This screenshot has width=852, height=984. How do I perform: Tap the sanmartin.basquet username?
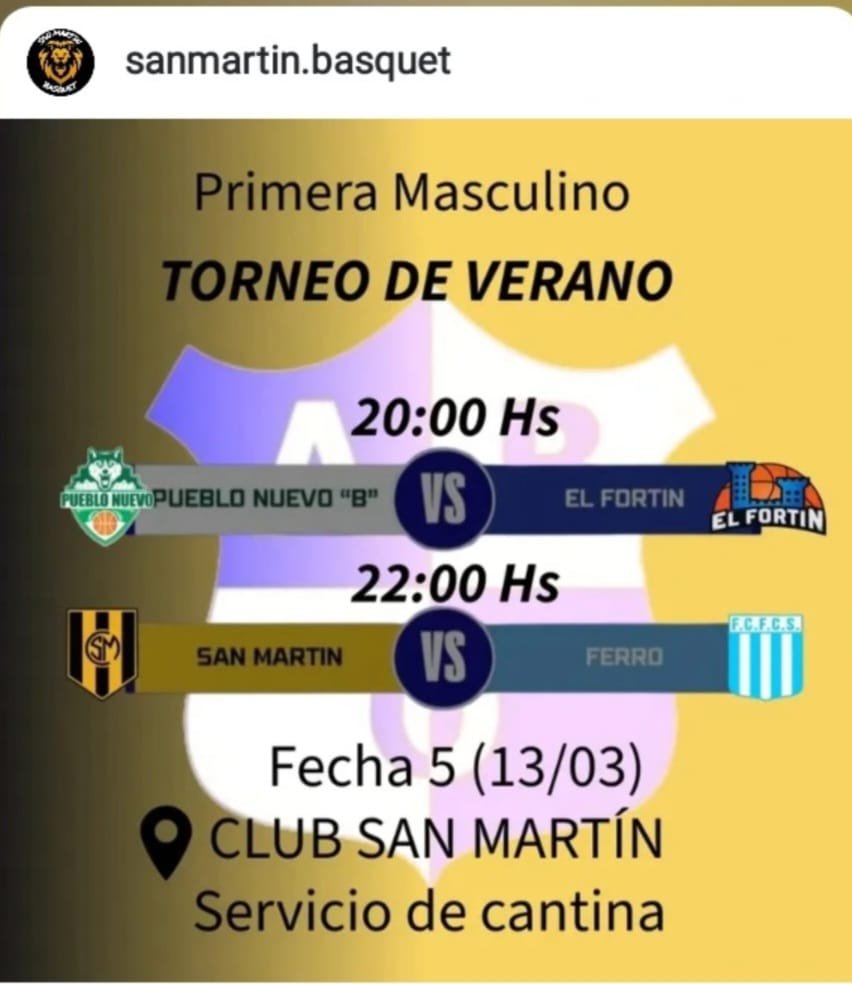[288, 61]
